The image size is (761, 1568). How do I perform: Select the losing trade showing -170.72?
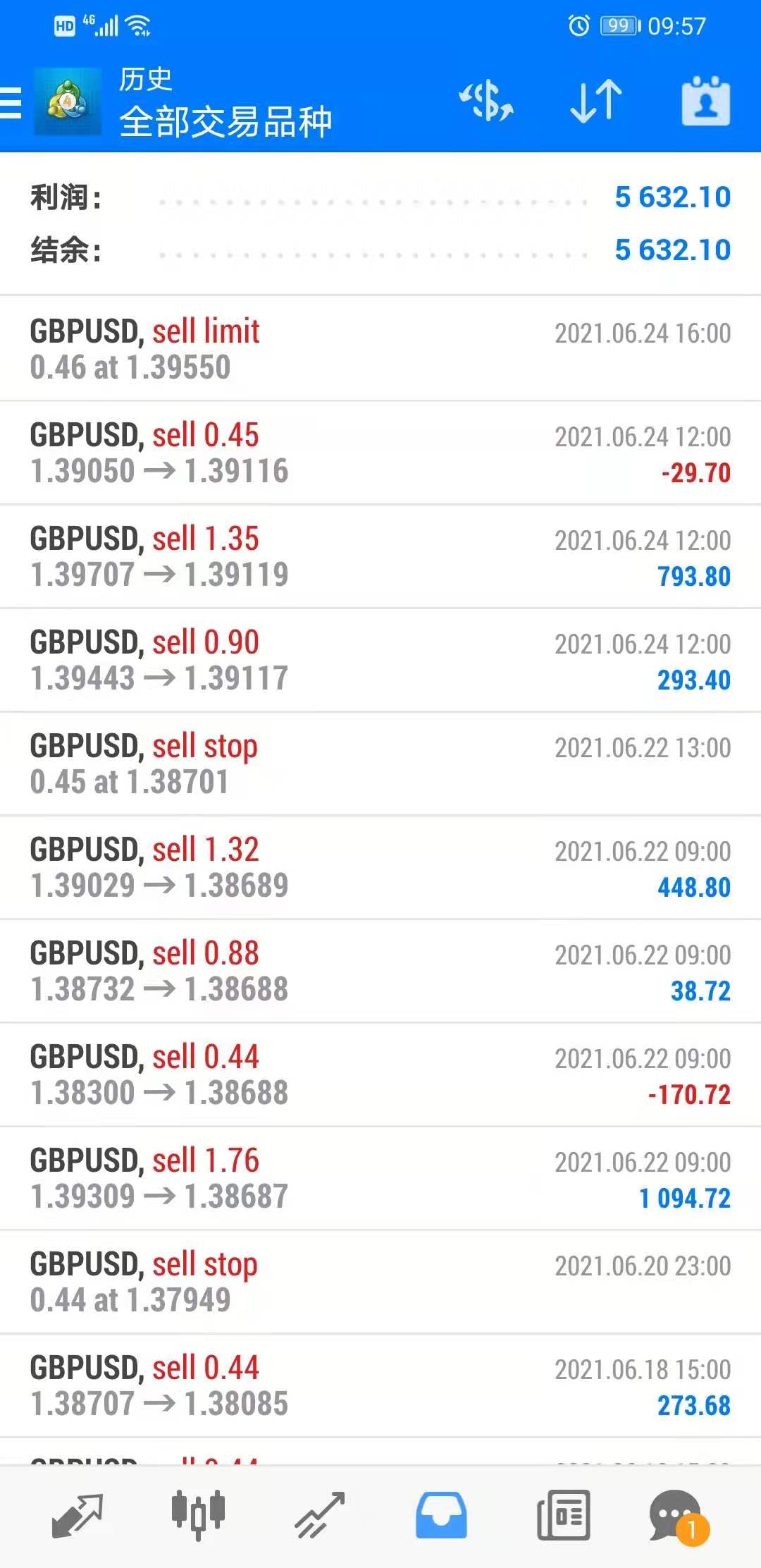tap(380, 1074)
